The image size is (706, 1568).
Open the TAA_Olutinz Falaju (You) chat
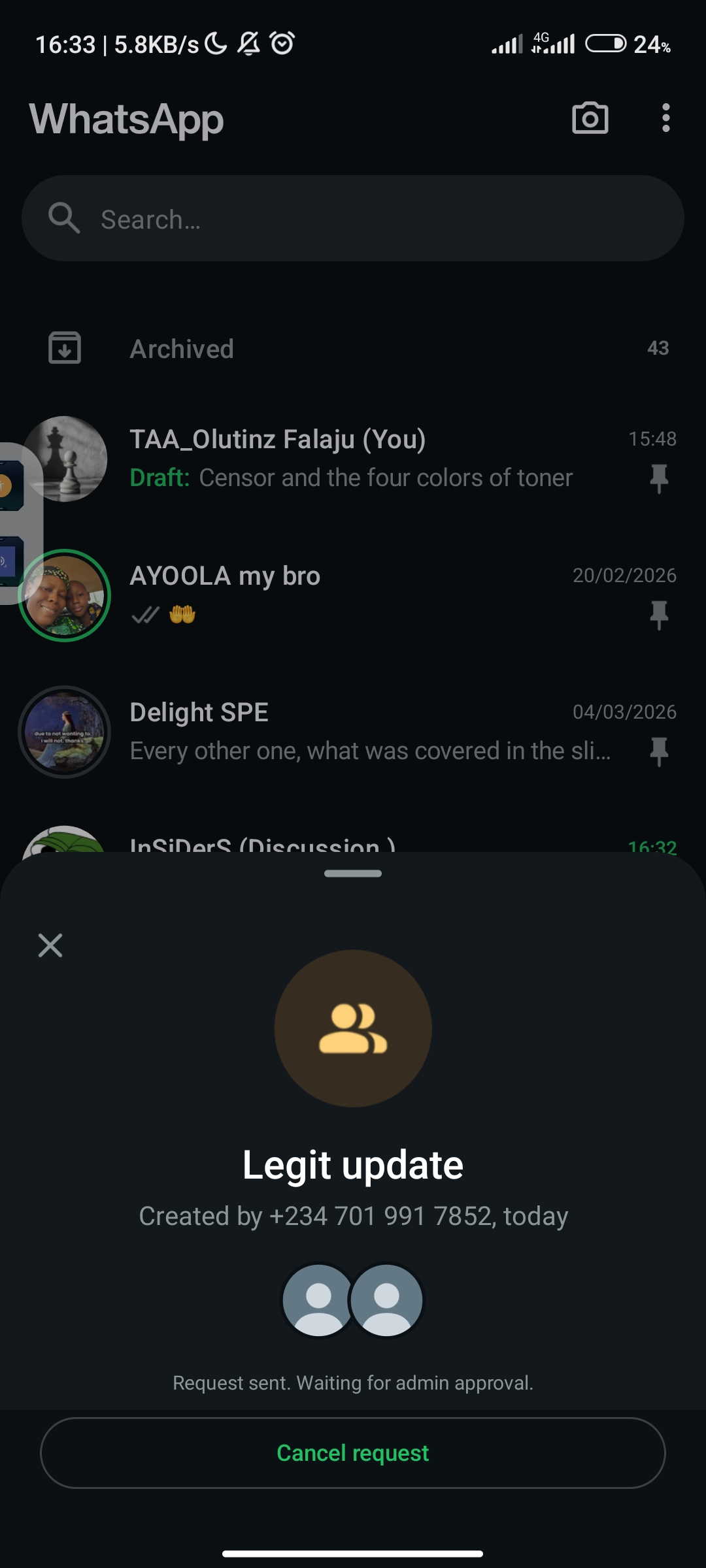(x=366, y=459)
